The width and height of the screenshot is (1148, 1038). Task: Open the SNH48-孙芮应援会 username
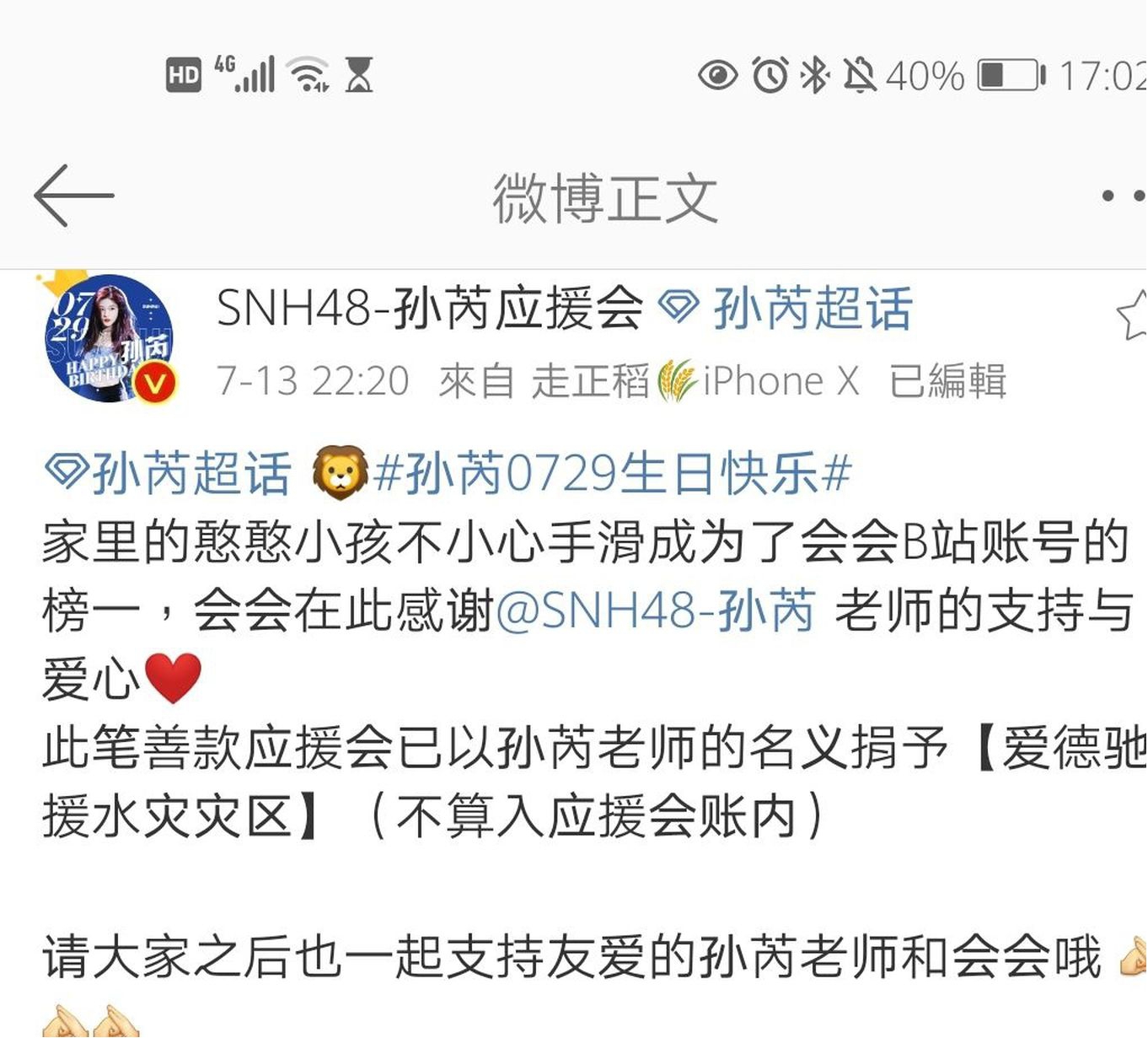(429, 308)
